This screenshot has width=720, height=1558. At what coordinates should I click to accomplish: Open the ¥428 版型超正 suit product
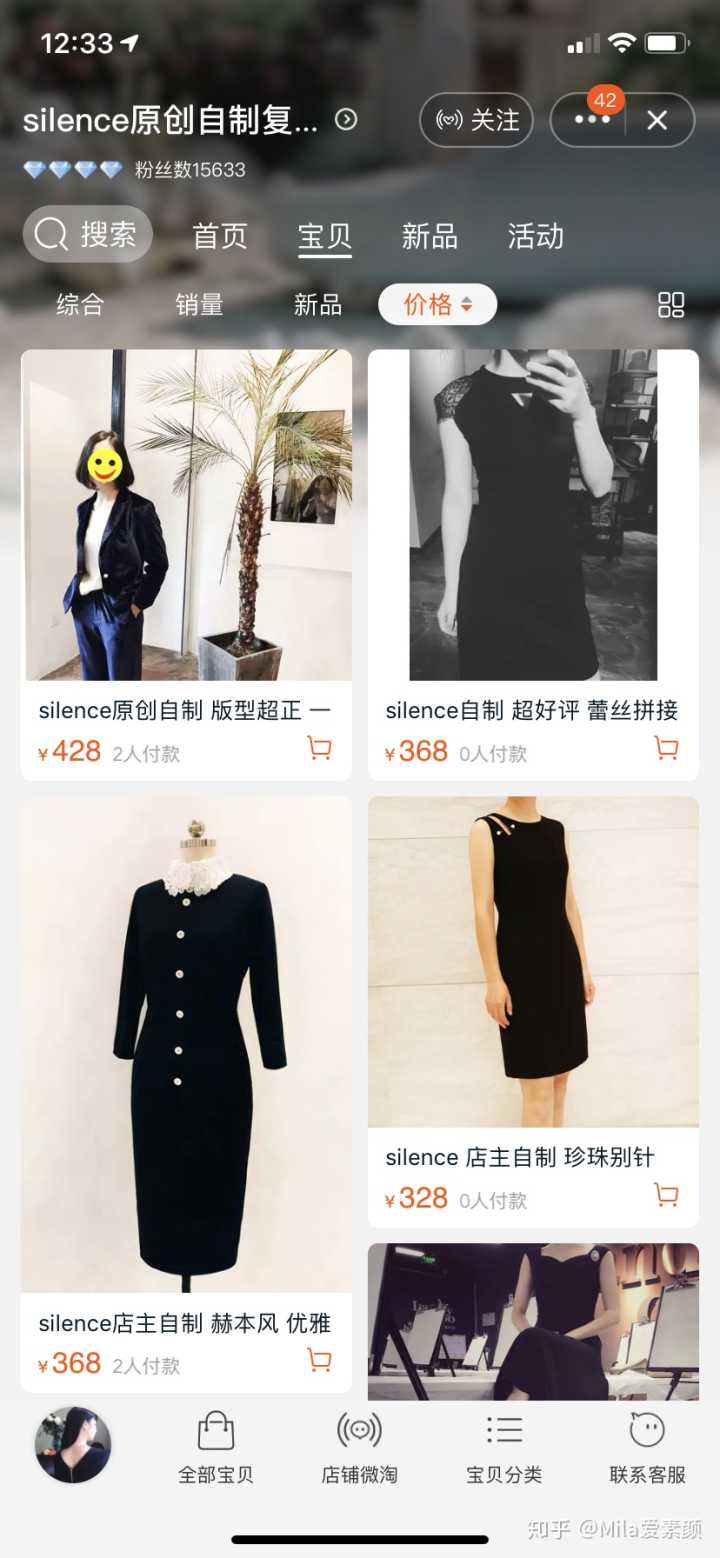click(186, 516)
